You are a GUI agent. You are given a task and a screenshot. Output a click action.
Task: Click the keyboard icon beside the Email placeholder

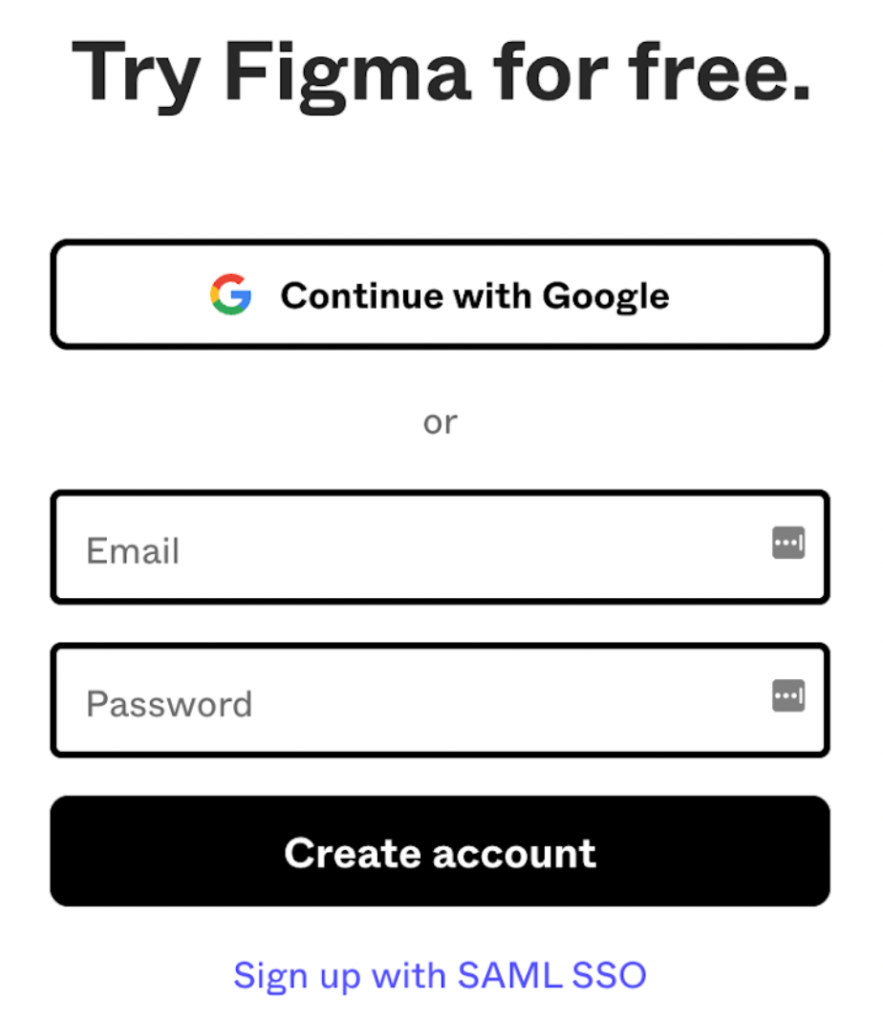(789, 543)
